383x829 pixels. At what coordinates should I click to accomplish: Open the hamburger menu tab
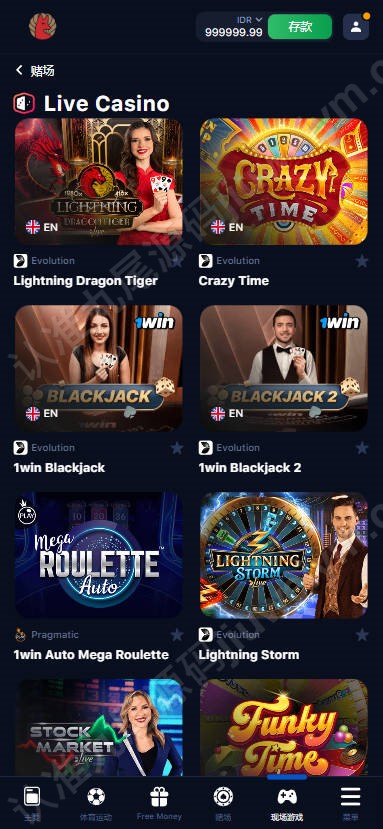[x=350, y=803]
